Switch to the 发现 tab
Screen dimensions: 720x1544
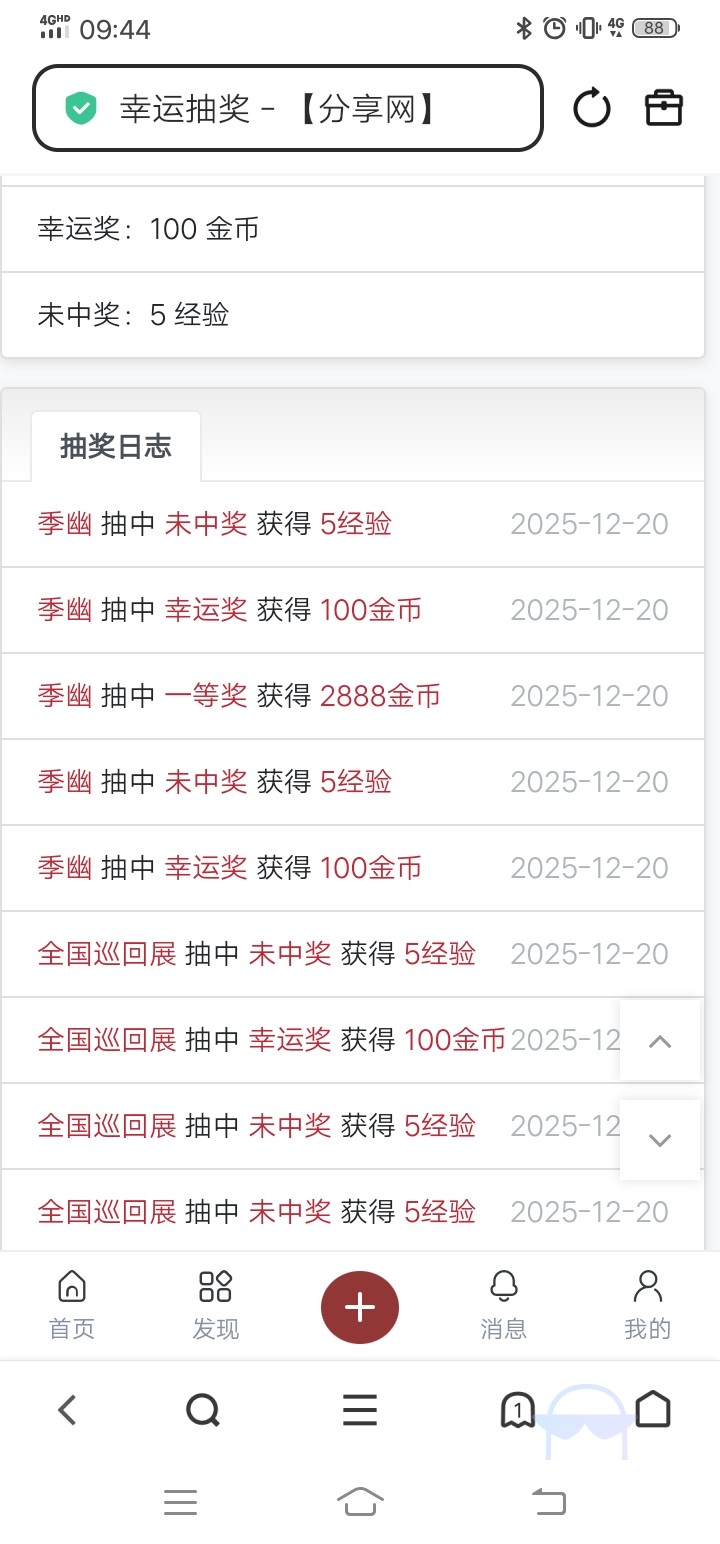coord(216,1304)
